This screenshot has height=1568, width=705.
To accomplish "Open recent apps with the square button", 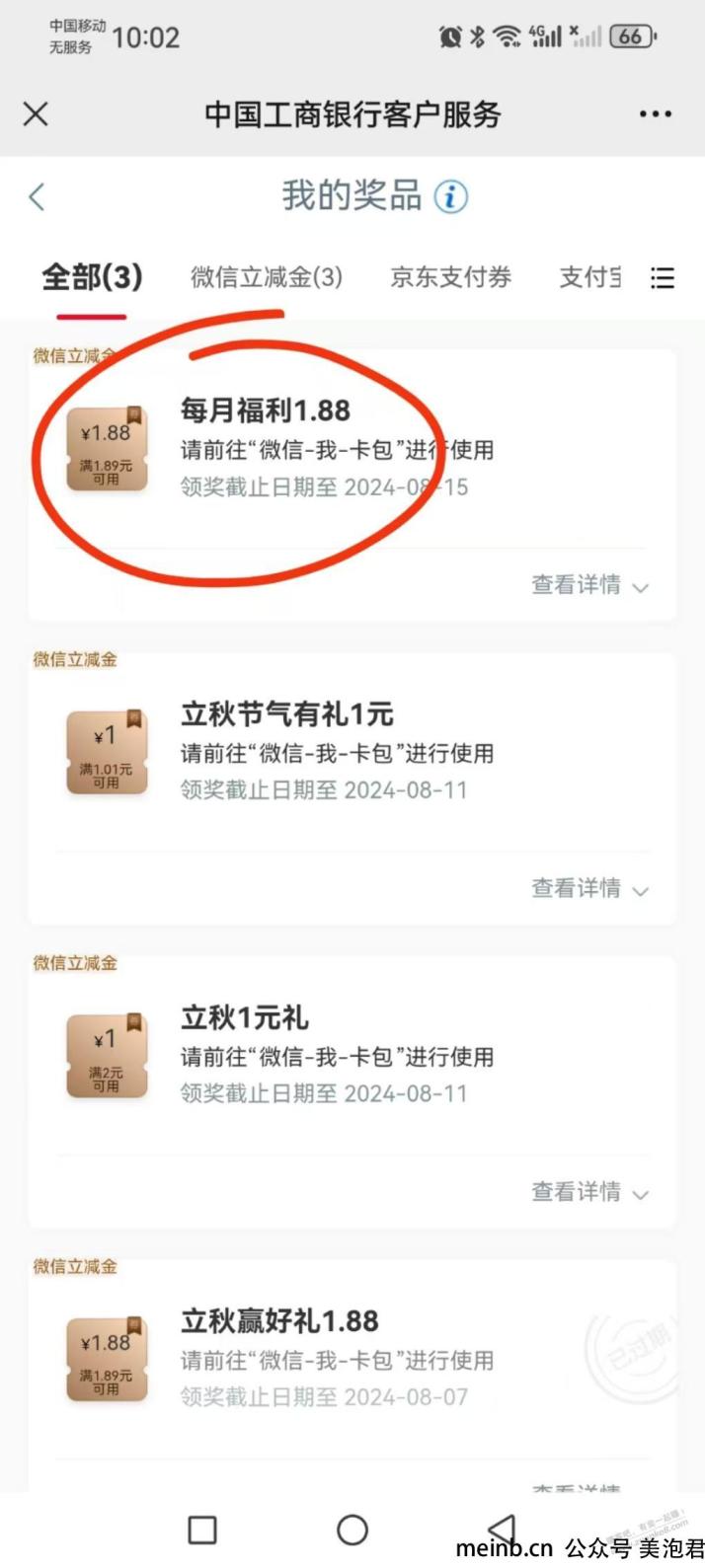I will click(202, 1530).
